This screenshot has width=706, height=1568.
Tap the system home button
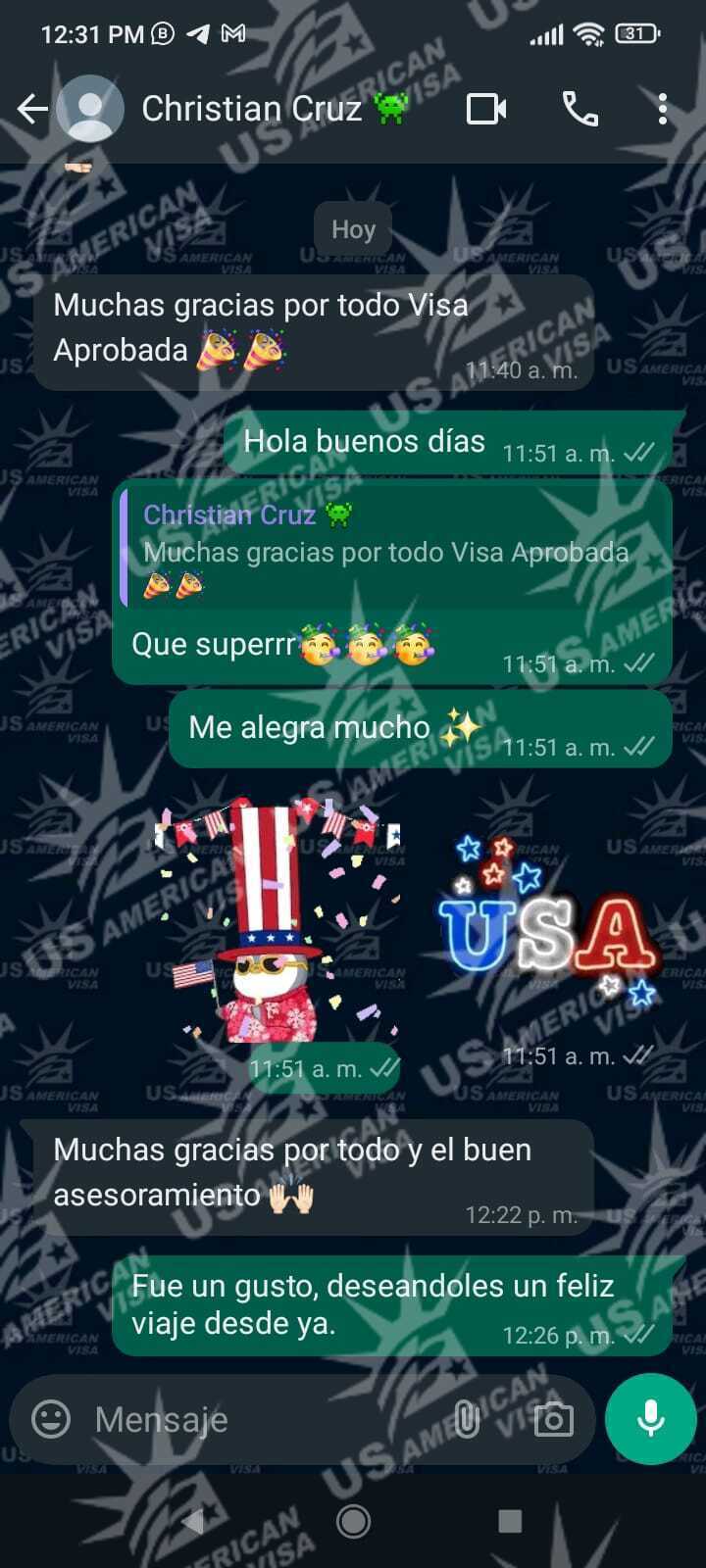click(x=353, y=1521)
